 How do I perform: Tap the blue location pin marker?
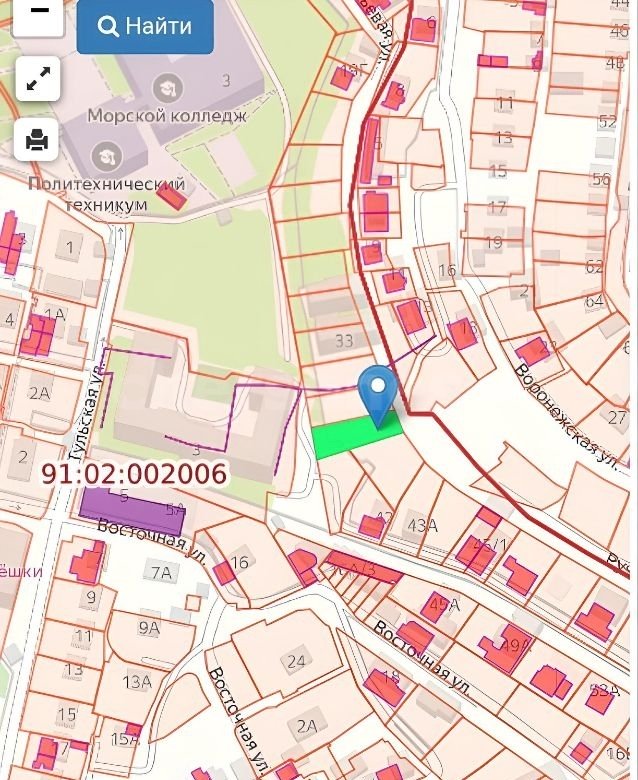[x=377, y=391]
